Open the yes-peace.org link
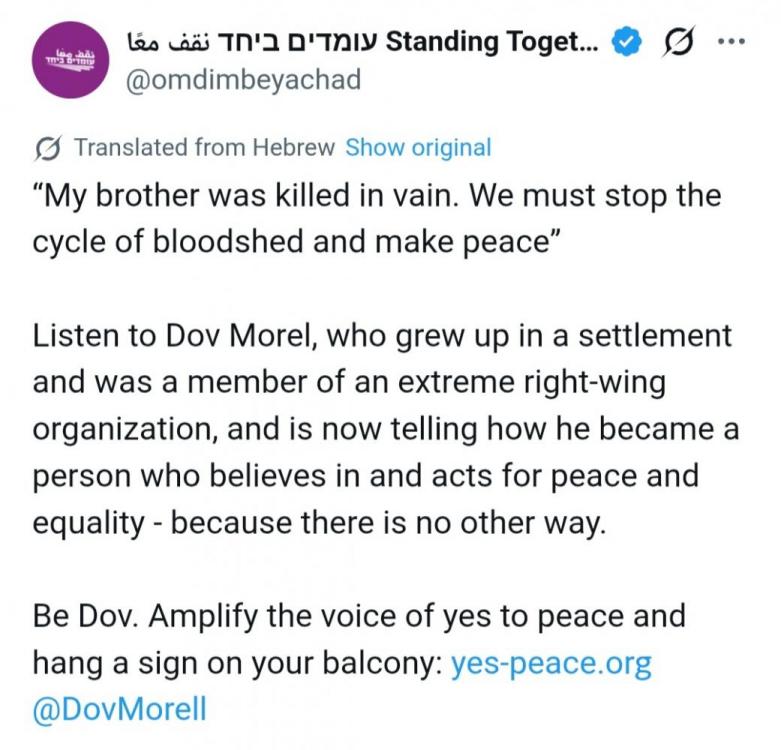Screen dimensions: 781x750 tap(552, 664)
